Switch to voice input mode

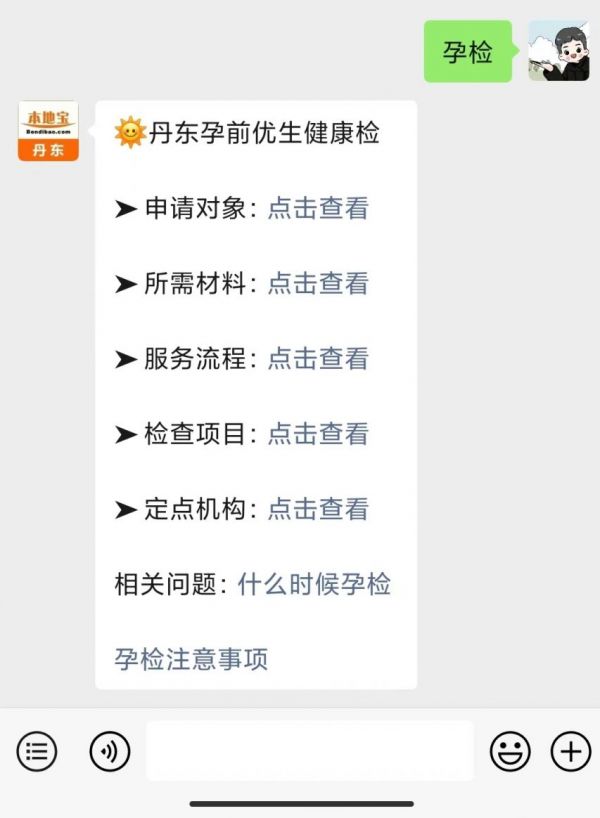110,751
